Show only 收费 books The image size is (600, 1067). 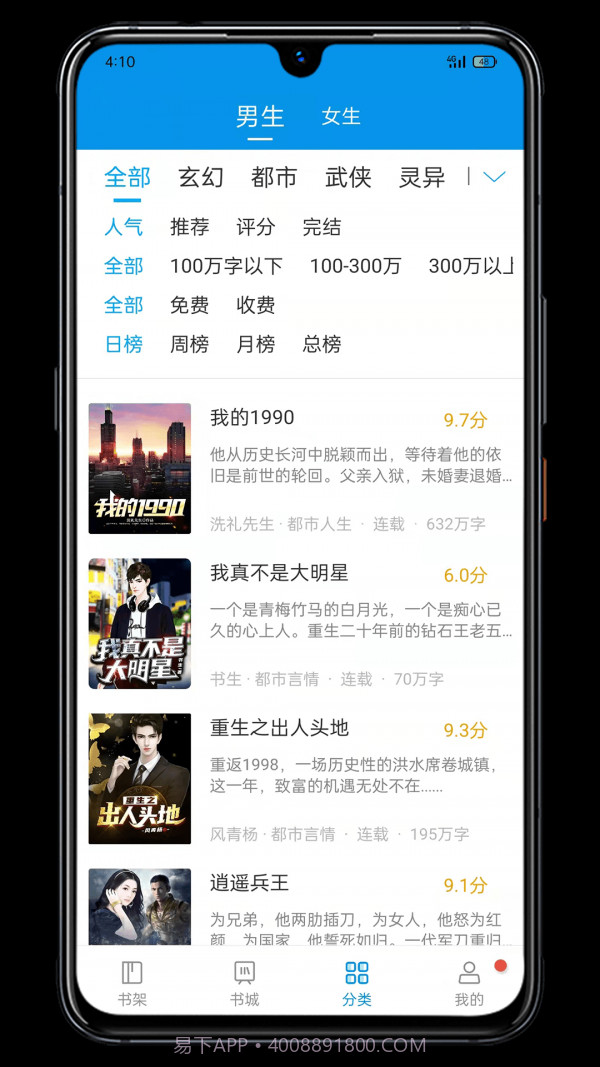[255, 305]
